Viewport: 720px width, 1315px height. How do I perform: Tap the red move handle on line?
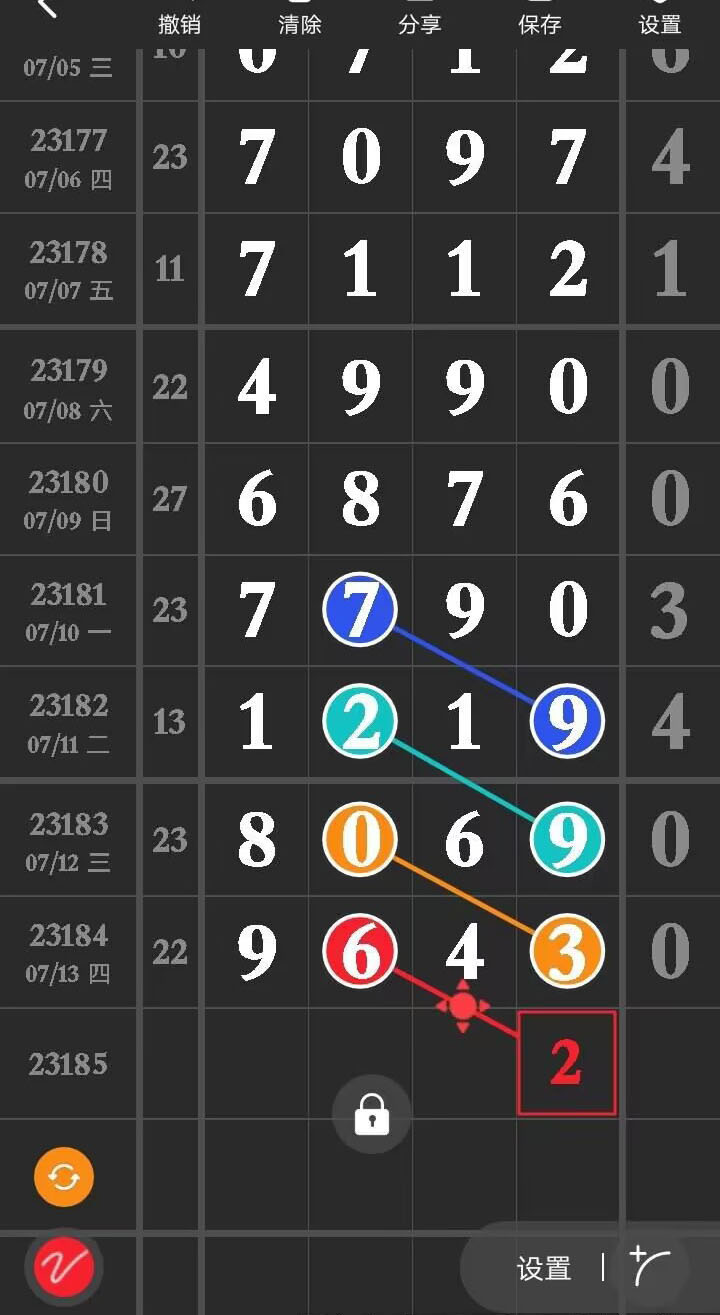(x=462, y=1006)
